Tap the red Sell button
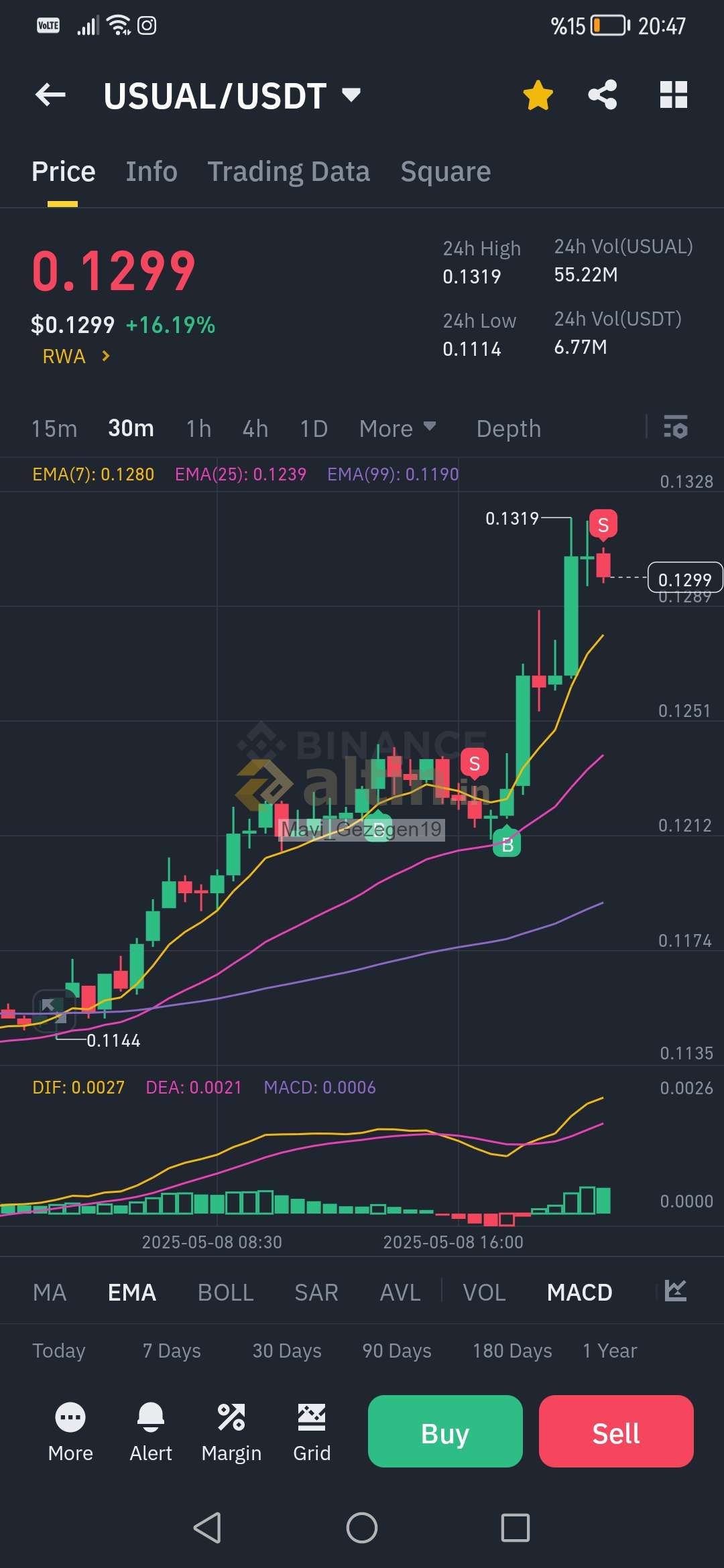Image resolution: width=724 pixels, height=1568 pixels. pyautogui.click(x=616, y=1431)
